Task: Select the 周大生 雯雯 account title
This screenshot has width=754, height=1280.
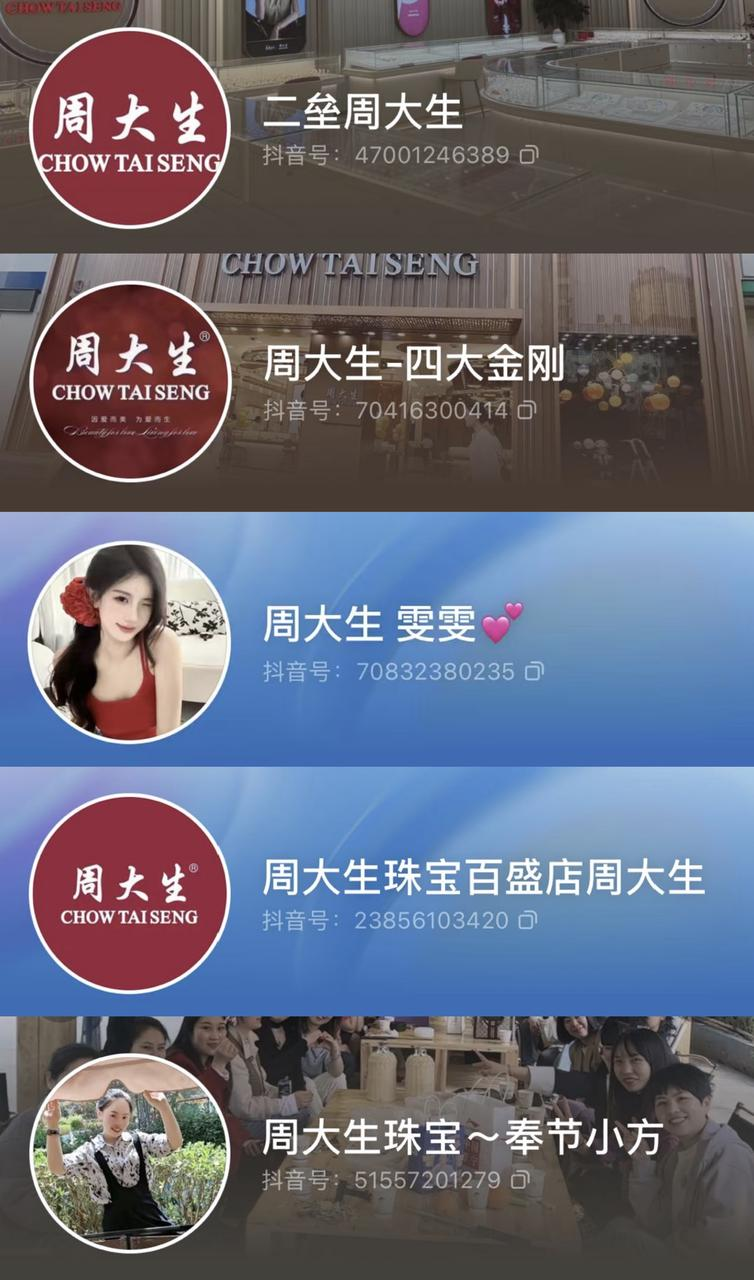Action: tap(395, 624)
